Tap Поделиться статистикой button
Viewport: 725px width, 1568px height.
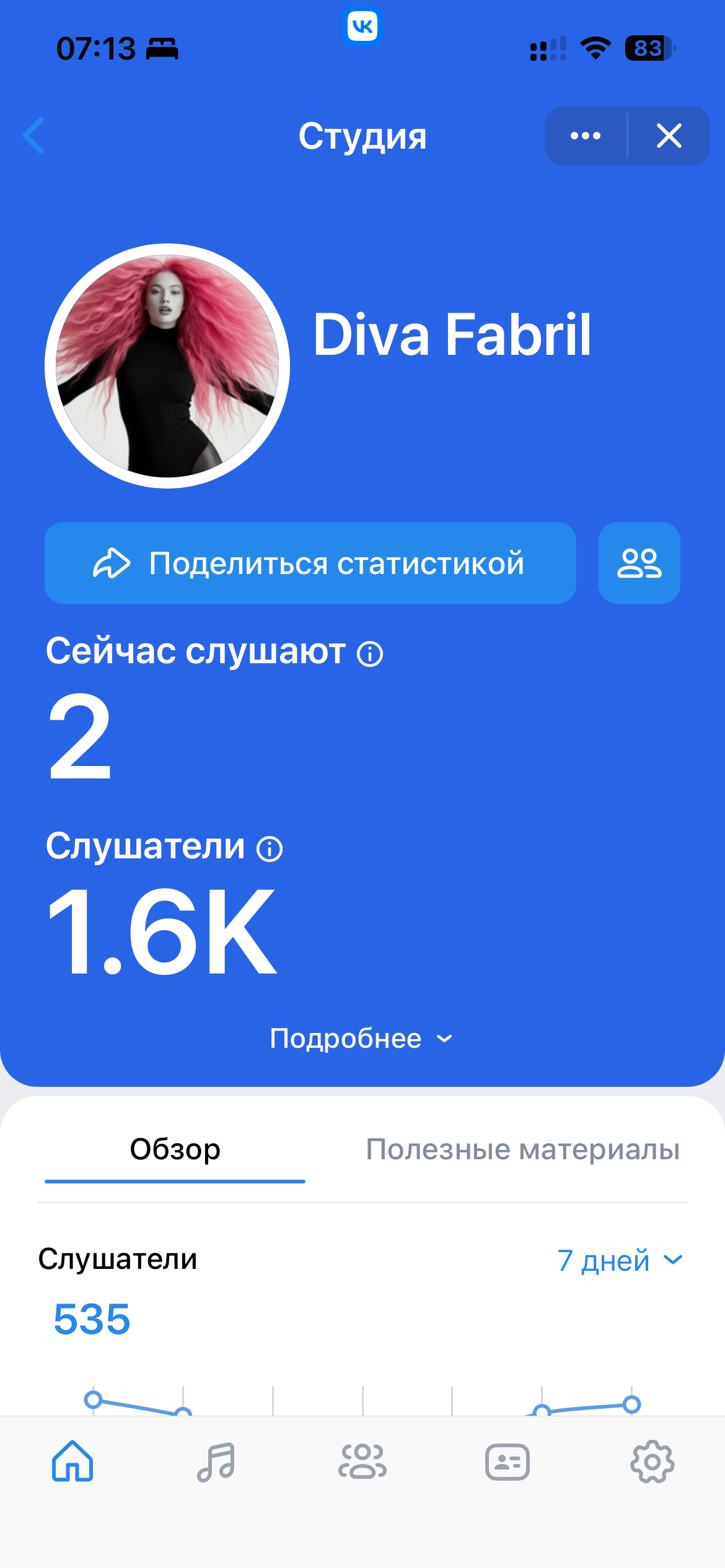310,563
